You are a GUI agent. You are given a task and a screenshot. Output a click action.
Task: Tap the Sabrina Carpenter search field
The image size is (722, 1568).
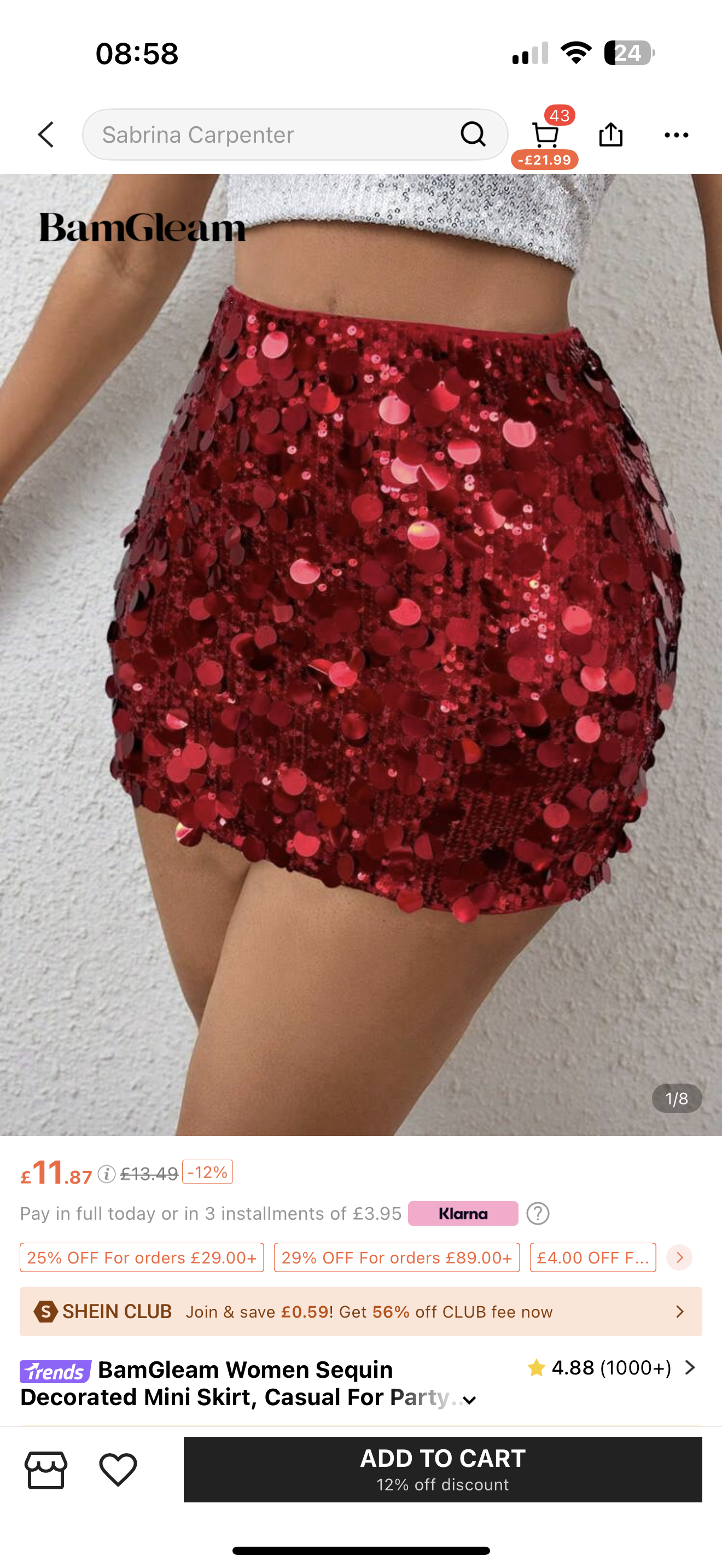click(274, 134)
